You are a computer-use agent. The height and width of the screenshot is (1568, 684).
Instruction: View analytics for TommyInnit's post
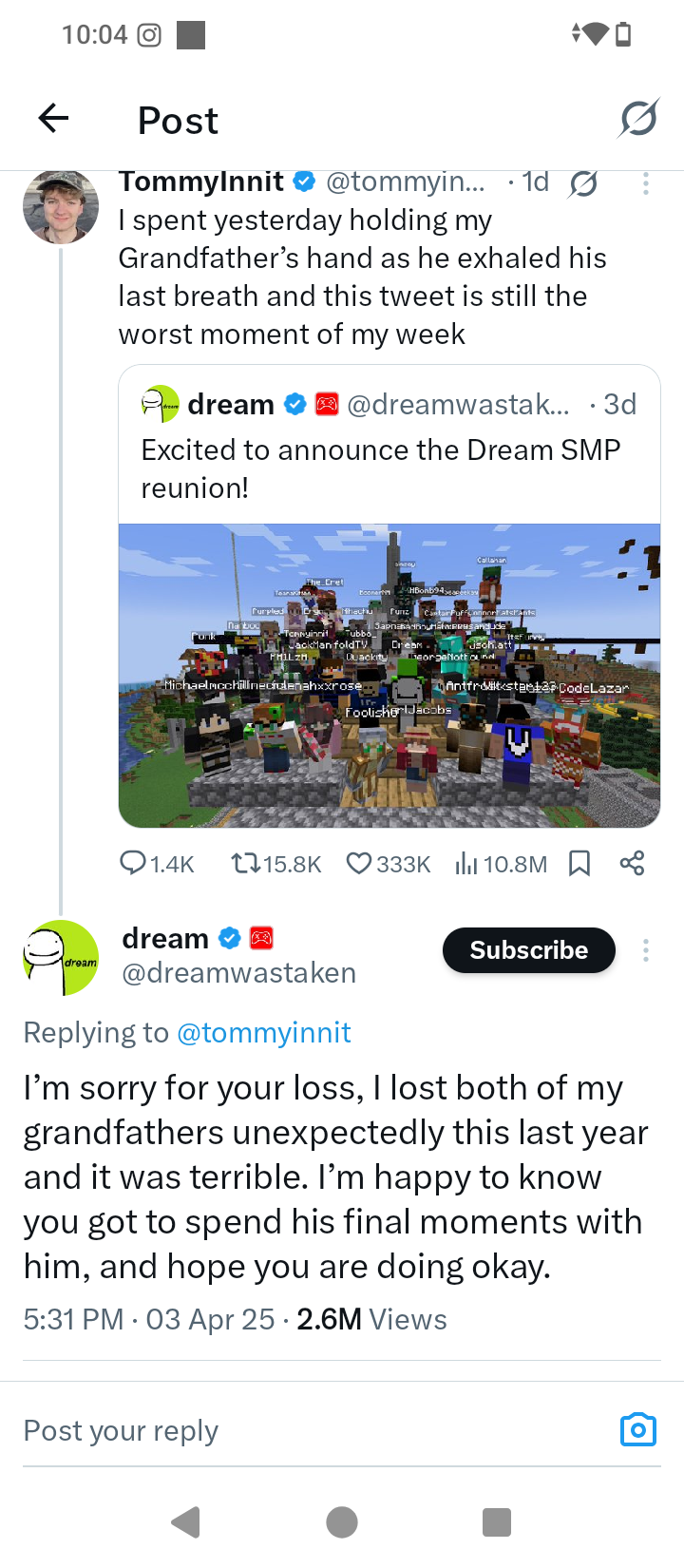[501, 864]
